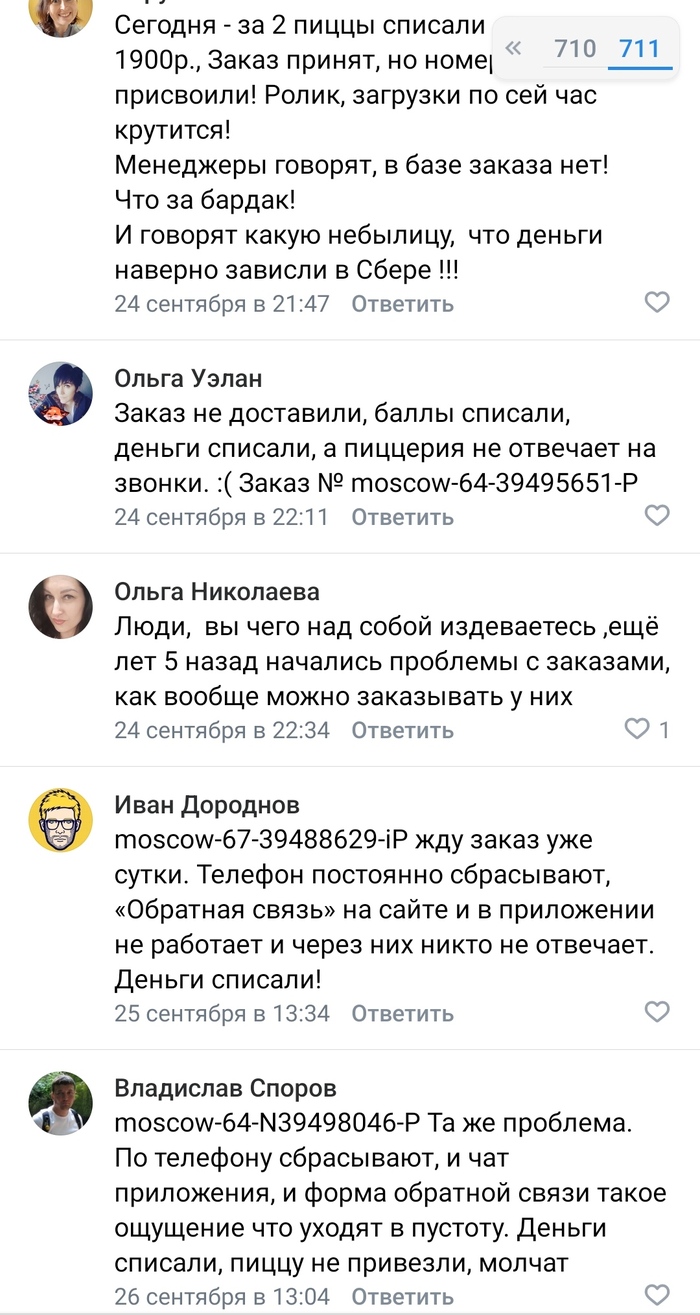
Task: Reply to Иван Дороднов's comment
Action: pos(402,1013)
